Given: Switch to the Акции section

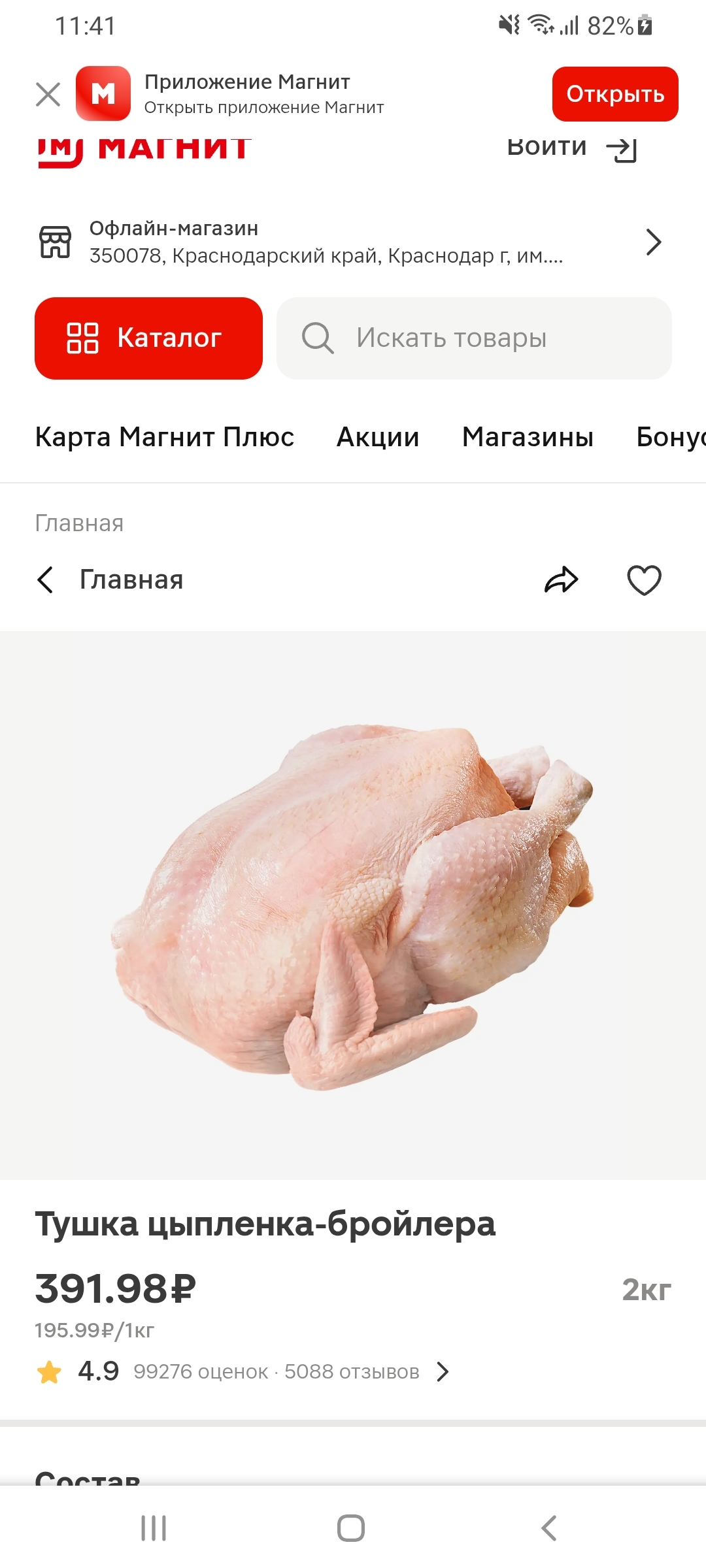Looking at the screenshot, I should point(378,437).
